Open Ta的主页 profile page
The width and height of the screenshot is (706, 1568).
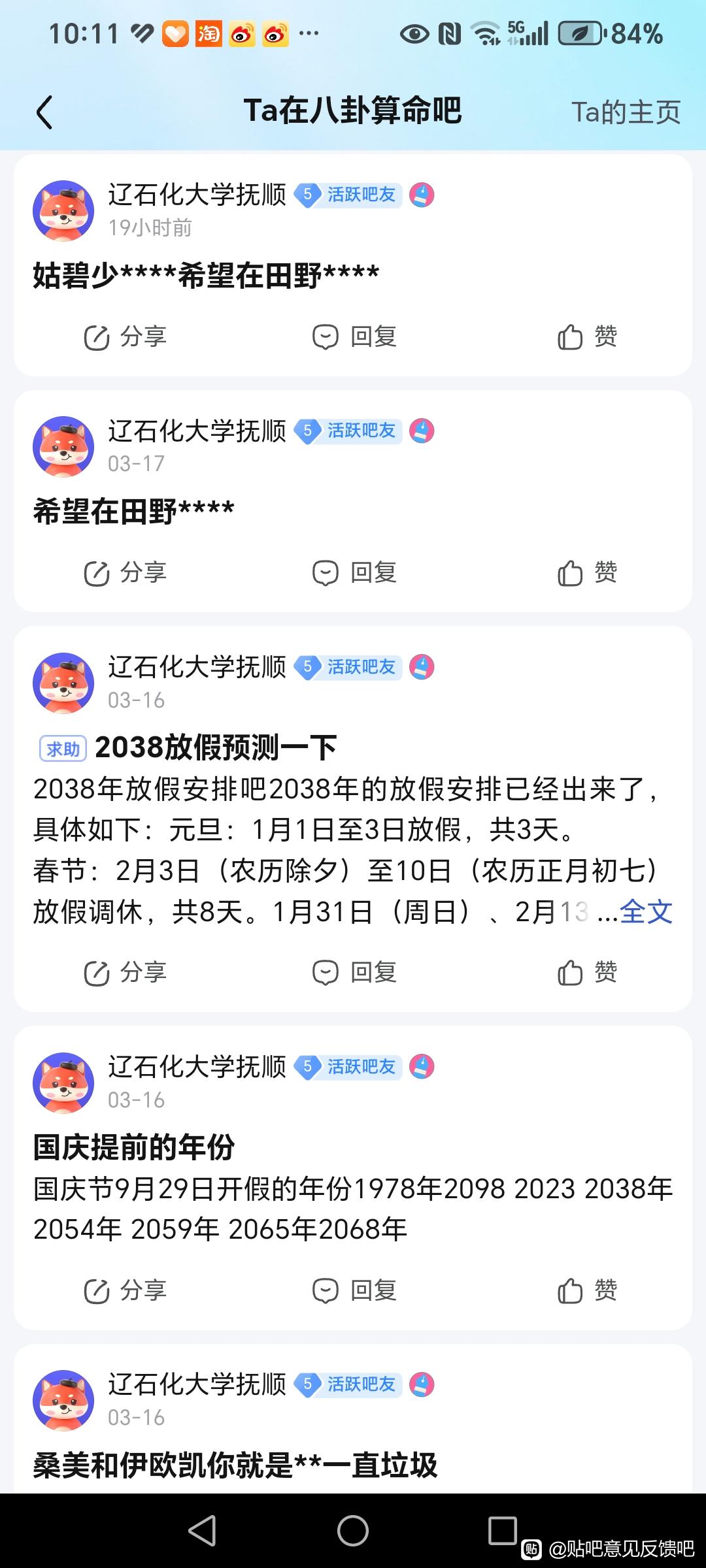(x=626, y=112)
